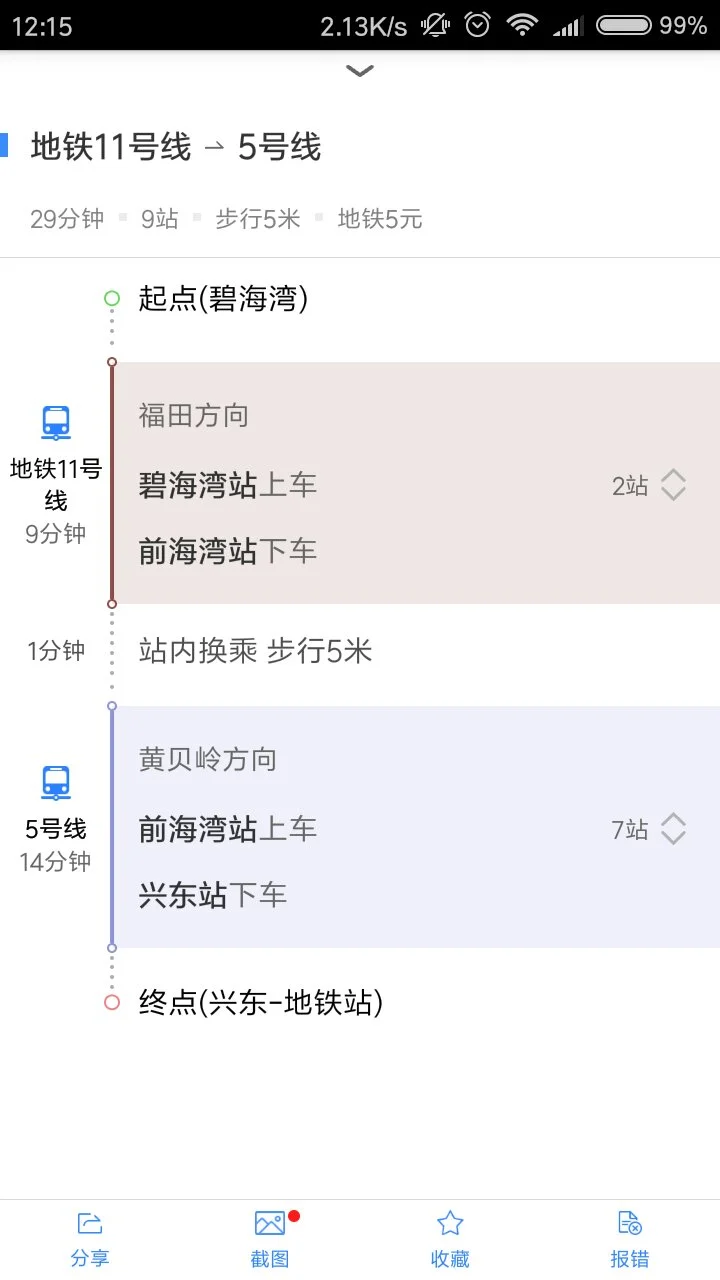Screen dimensions: 720x1280
Task: Tap the 兴东站 alighting station name
Action: point(175,895)
